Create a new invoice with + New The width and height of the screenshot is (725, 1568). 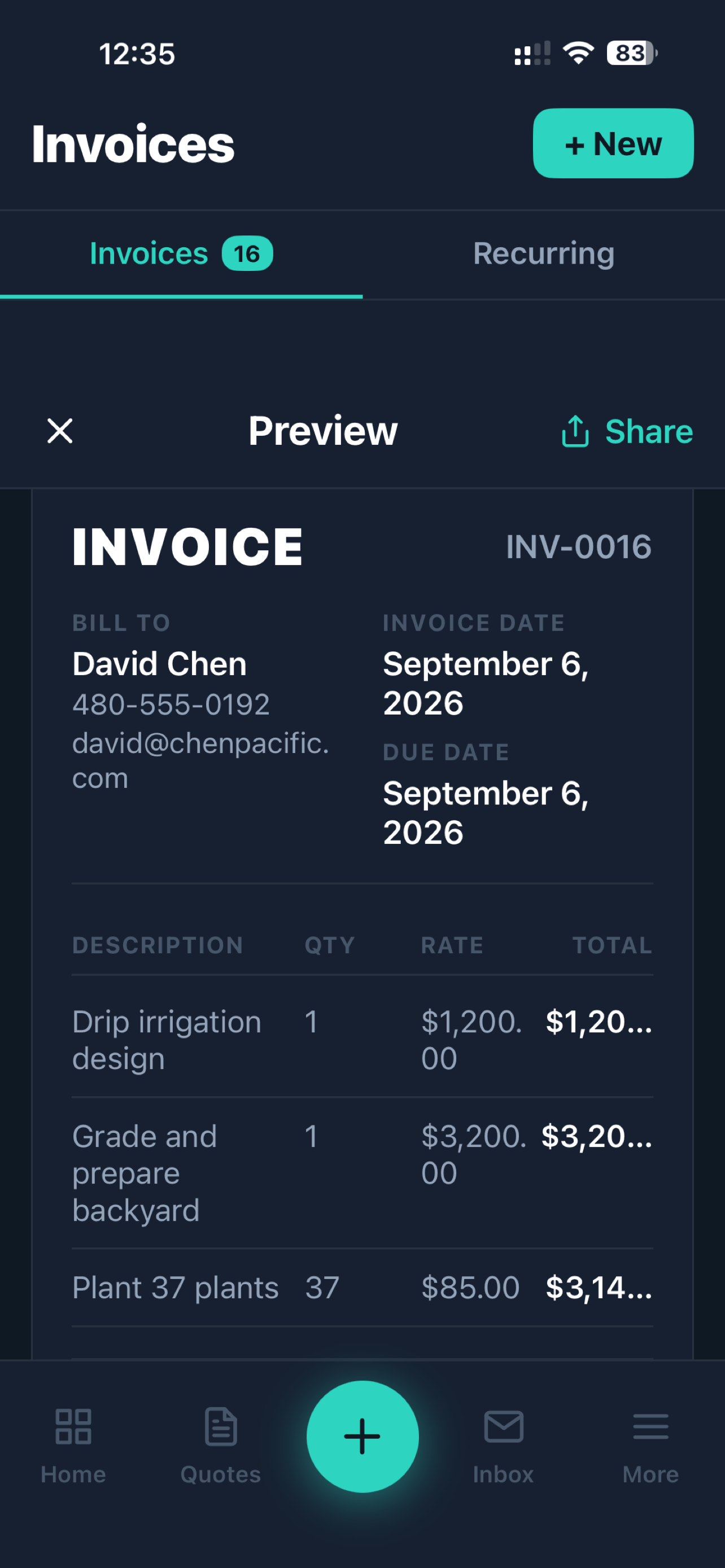click(613, 144)
